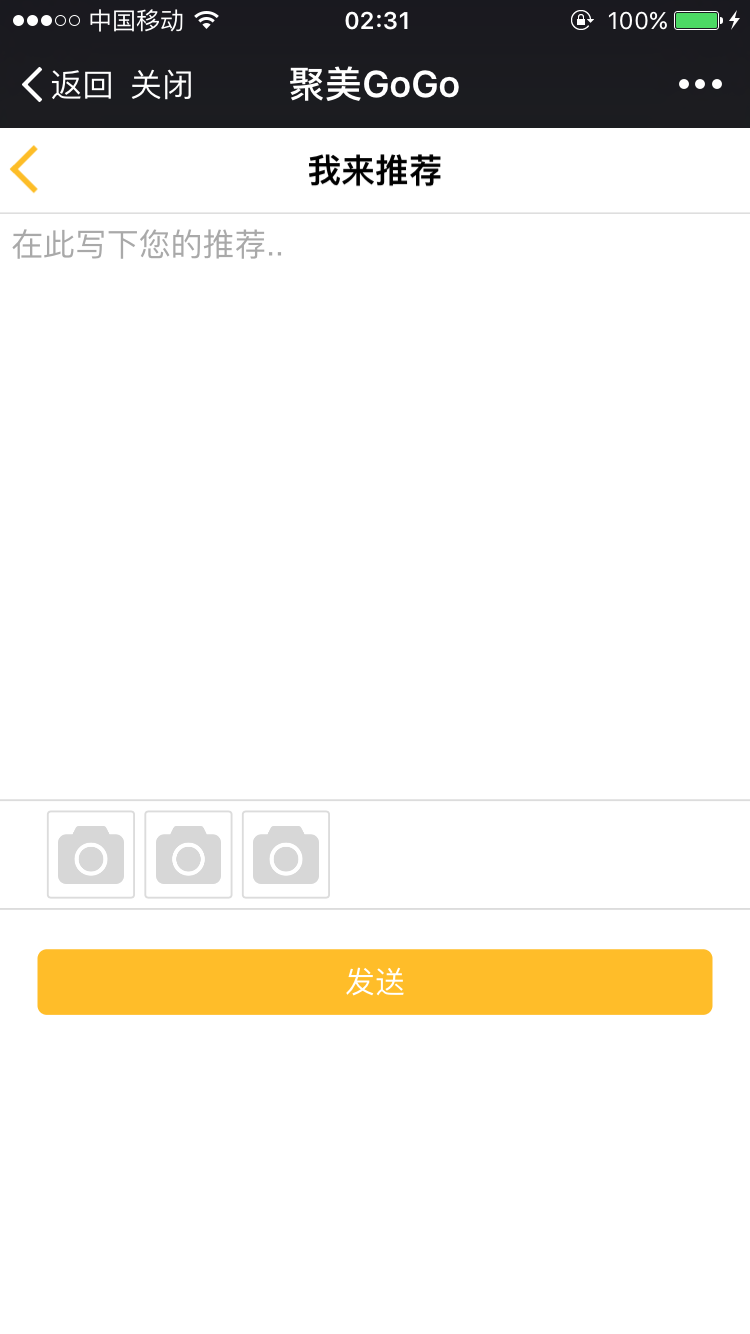Tap the yellow back arrow

[24, 169]
